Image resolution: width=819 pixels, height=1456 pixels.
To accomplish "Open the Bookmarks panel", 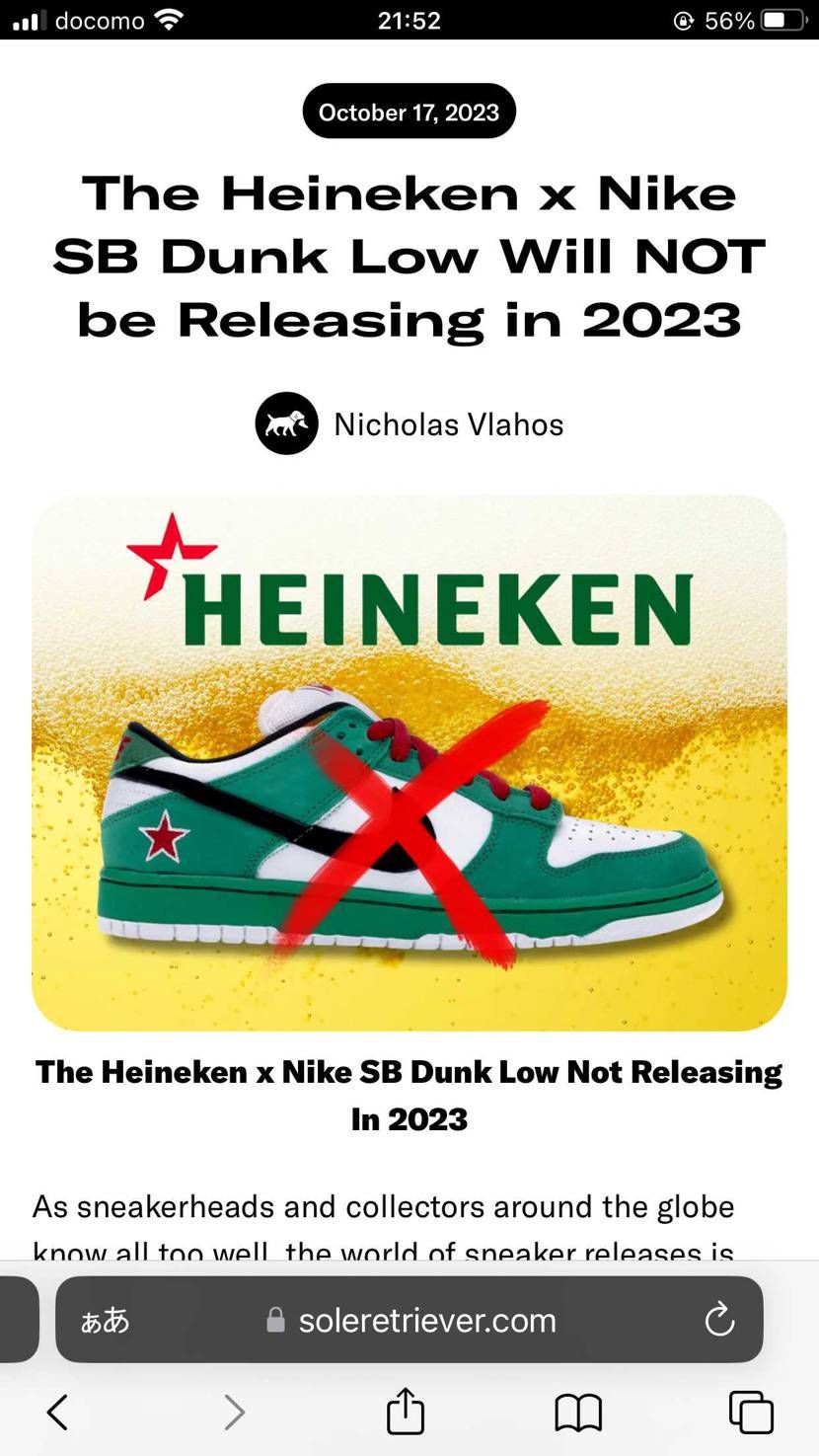I will (580, 1411).
